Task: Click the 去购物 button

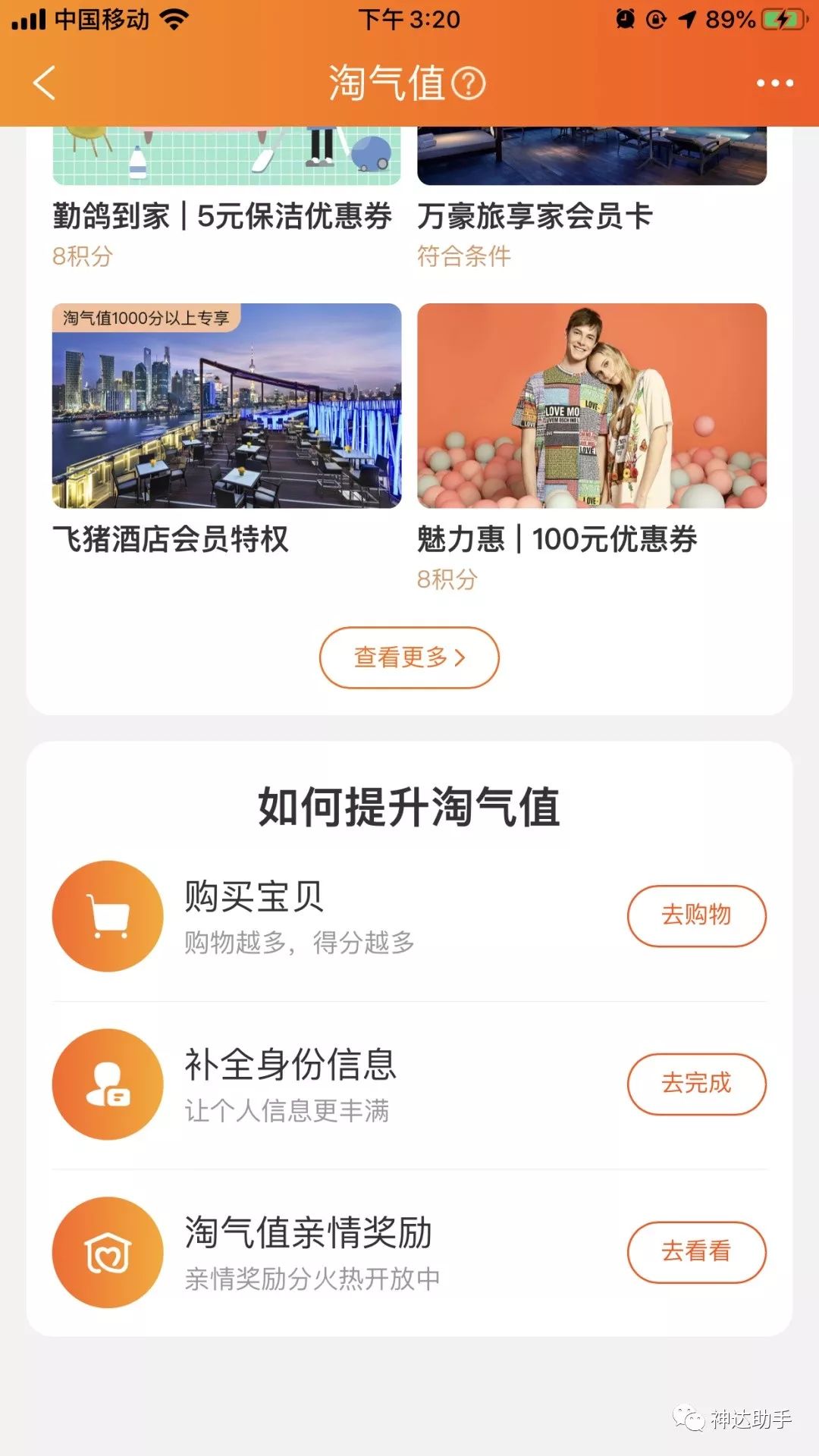Action: (696, 915)
